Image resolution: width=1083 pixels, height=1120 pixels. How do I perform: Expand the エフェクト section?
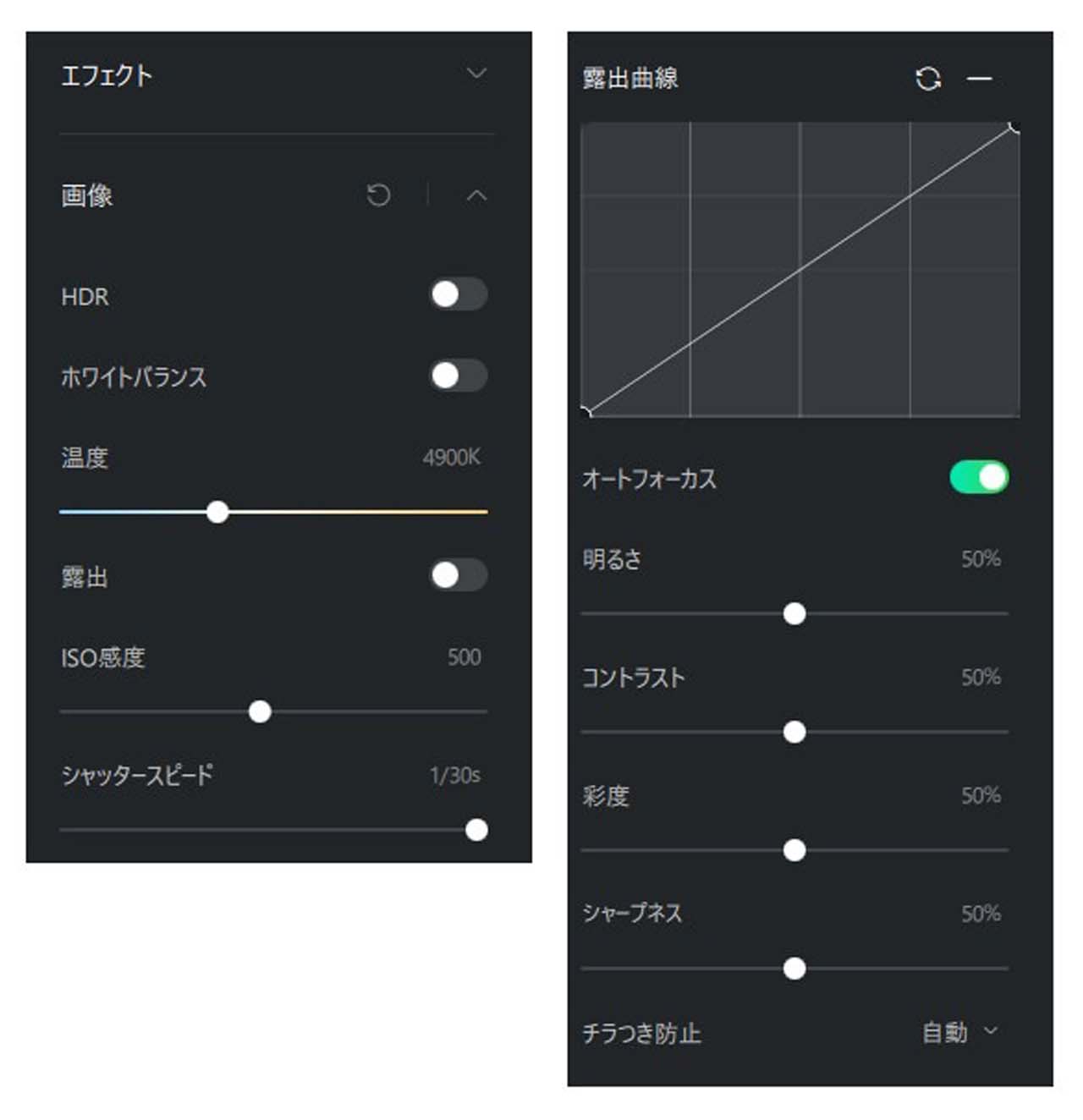click(x=476, y=74)
